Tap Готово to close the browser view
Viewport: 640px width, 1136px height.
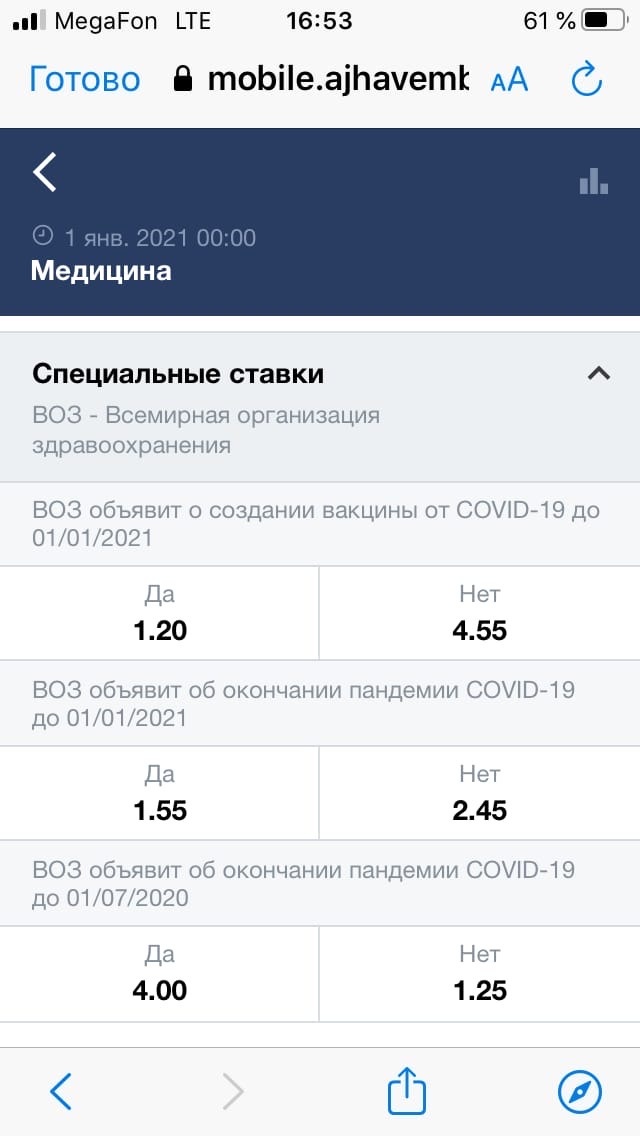85,80
